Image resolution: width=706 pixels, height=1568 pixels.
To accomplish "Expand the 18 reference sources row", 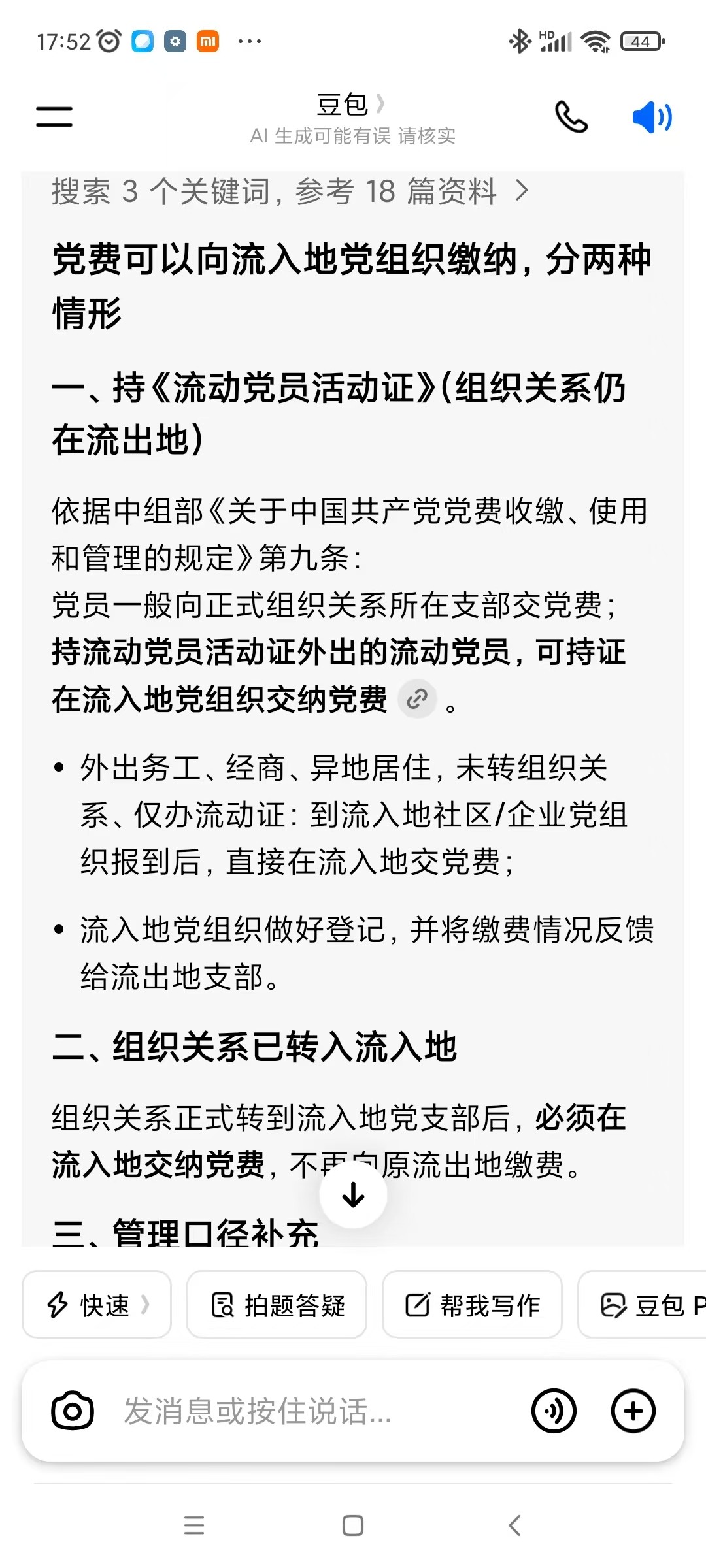I will (290, 191).
